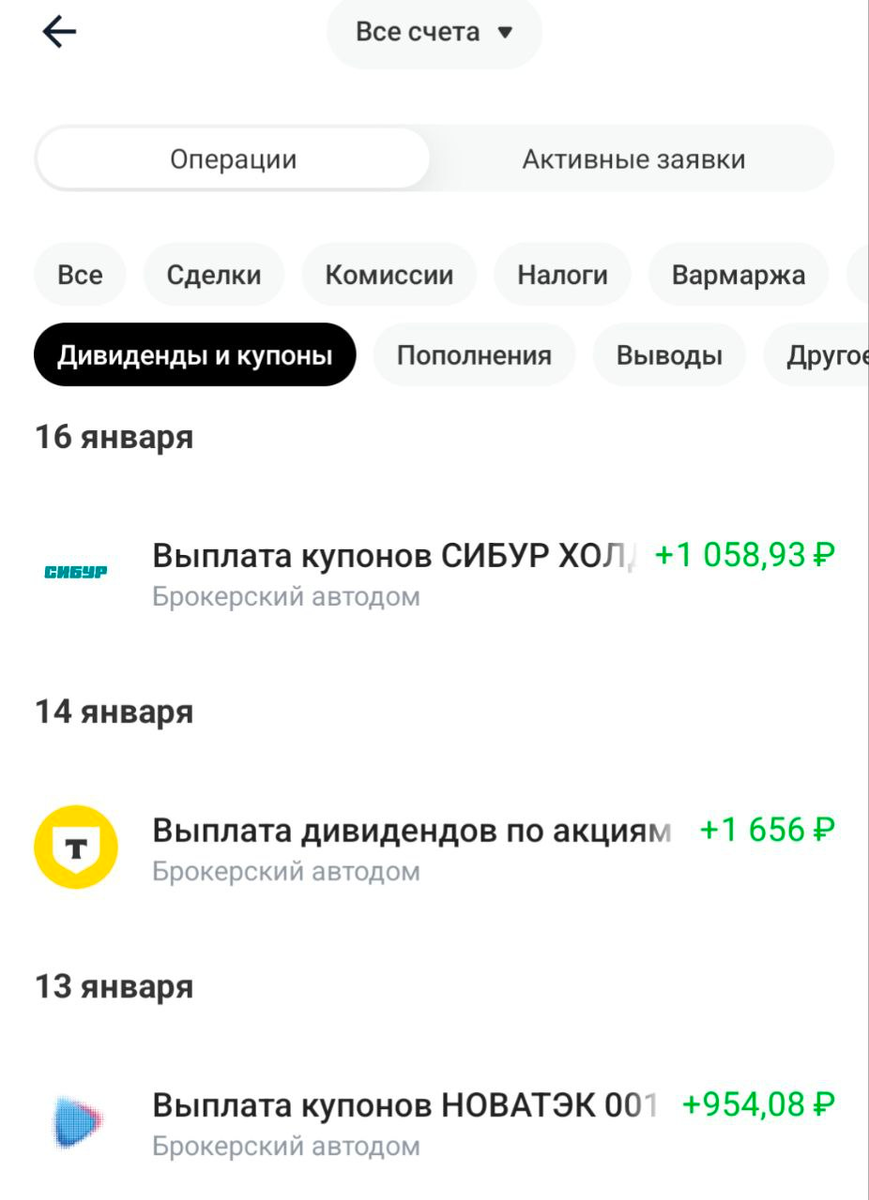This screenshot has width=869, height=1200.
Task: Open the Другое filter options
Action: pyautogui.click(x=840, y=354)
